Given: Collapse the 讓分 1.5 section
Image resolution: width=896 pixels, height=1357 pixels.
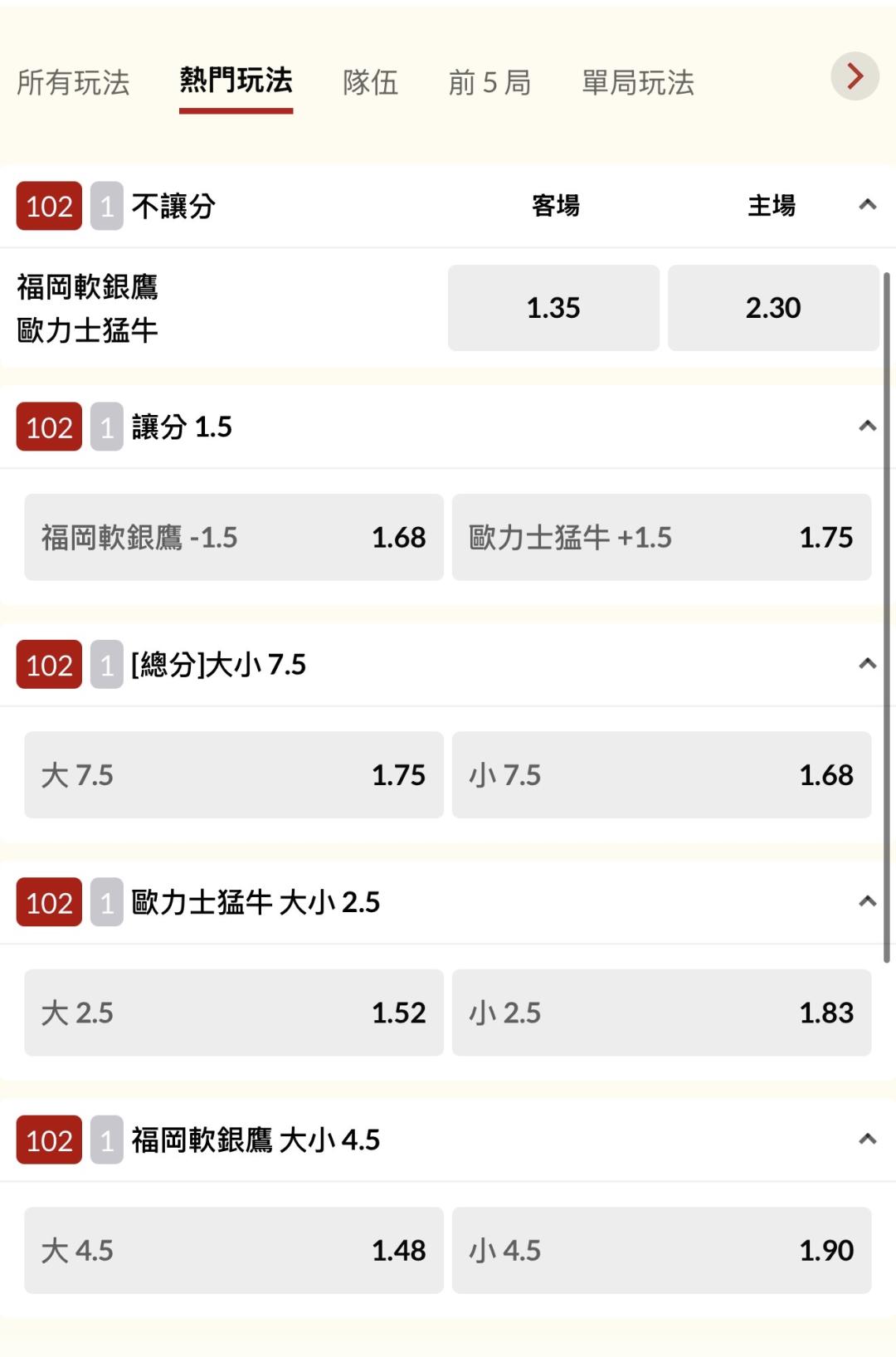Looking at the screenshot, I should pos(868,426).
